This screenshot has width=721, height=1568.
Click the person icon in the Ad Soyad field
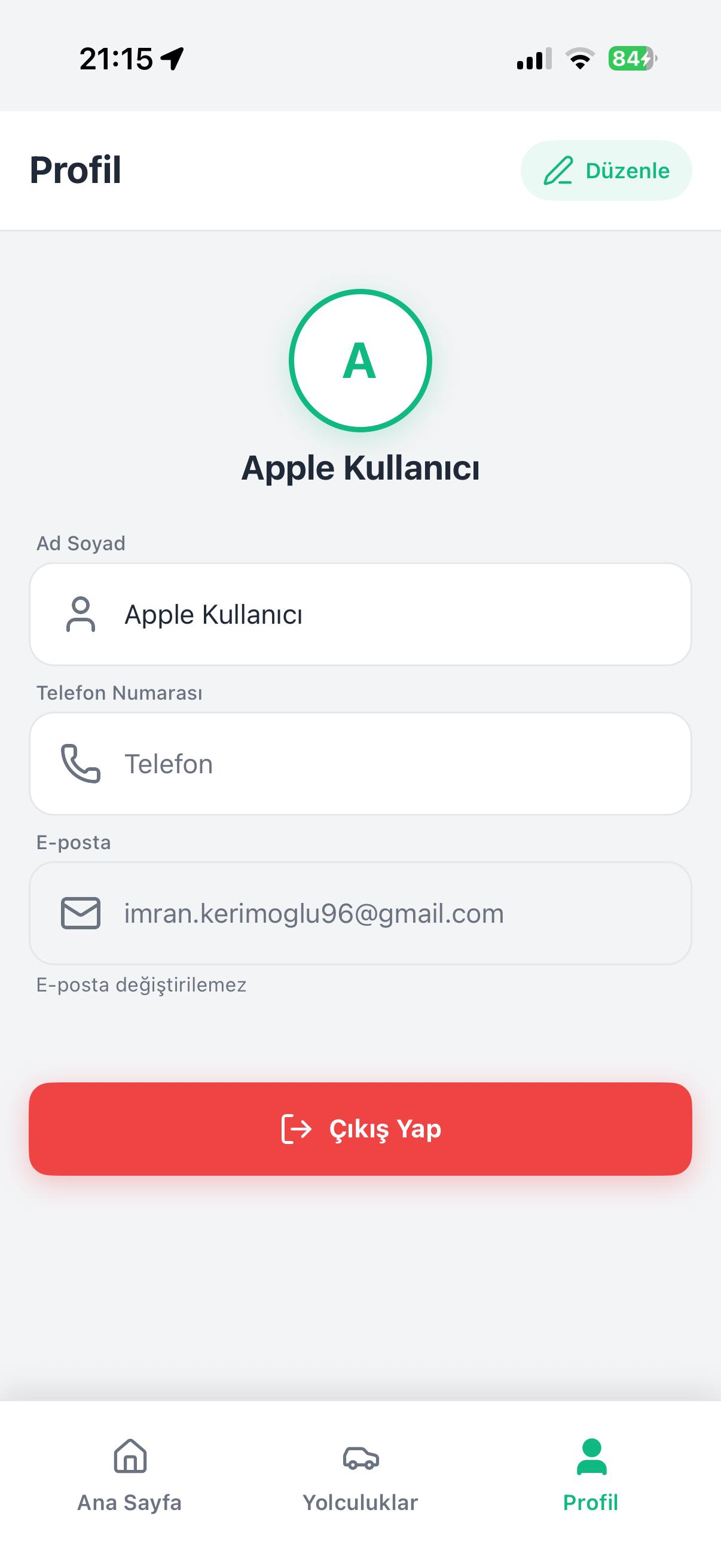click(80, 615)
